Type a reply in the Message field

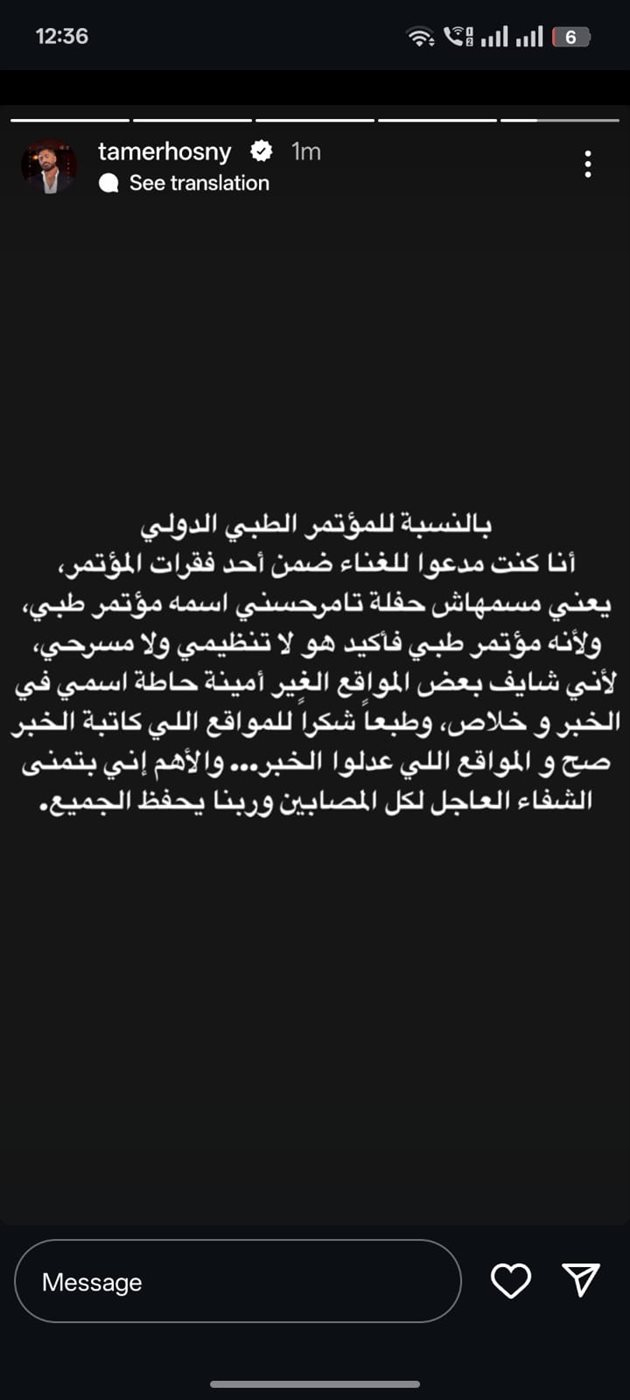(x=238, y=1282)
